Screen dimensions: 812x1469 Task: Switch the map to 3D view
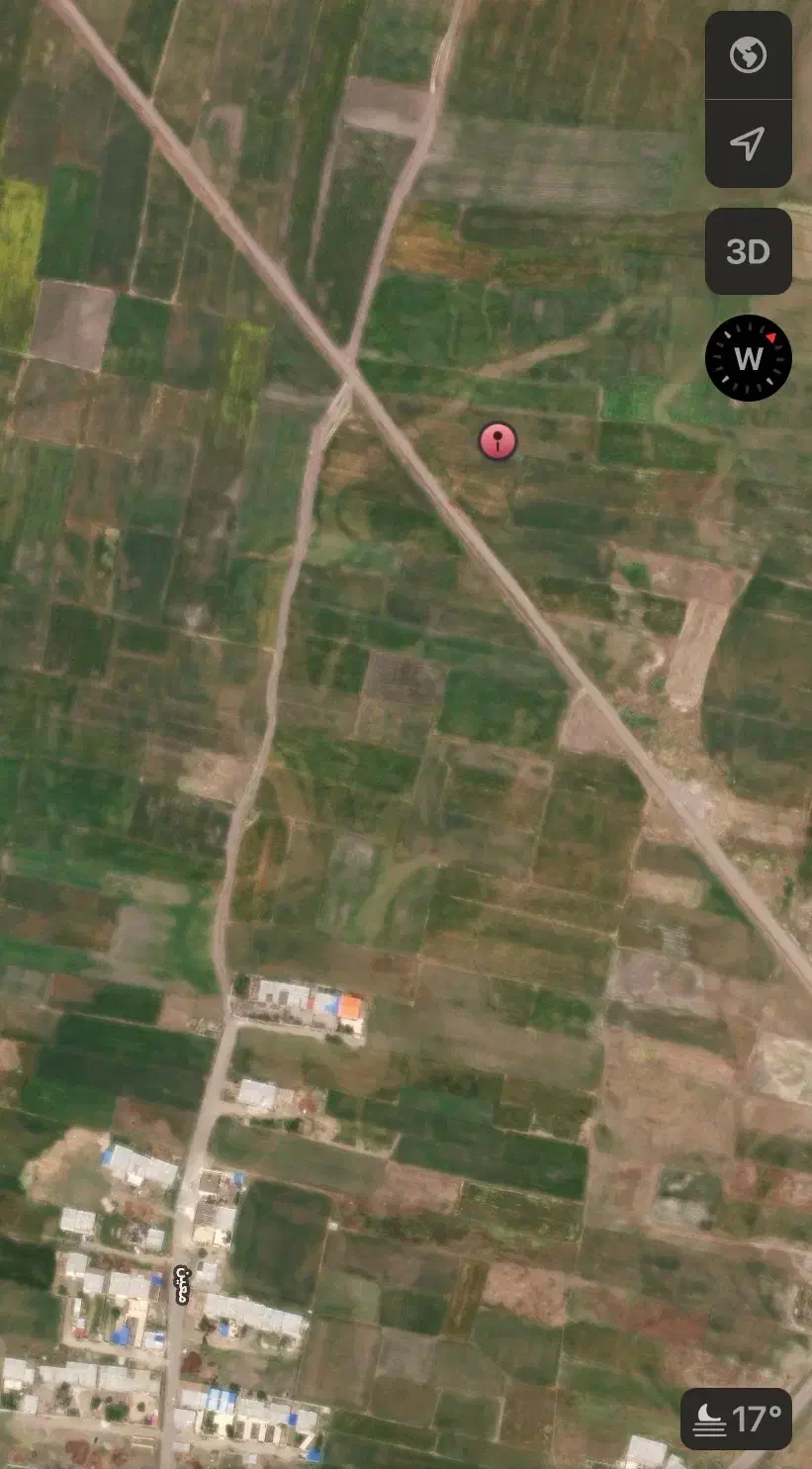pyautogui.click(x=748, y=251)
